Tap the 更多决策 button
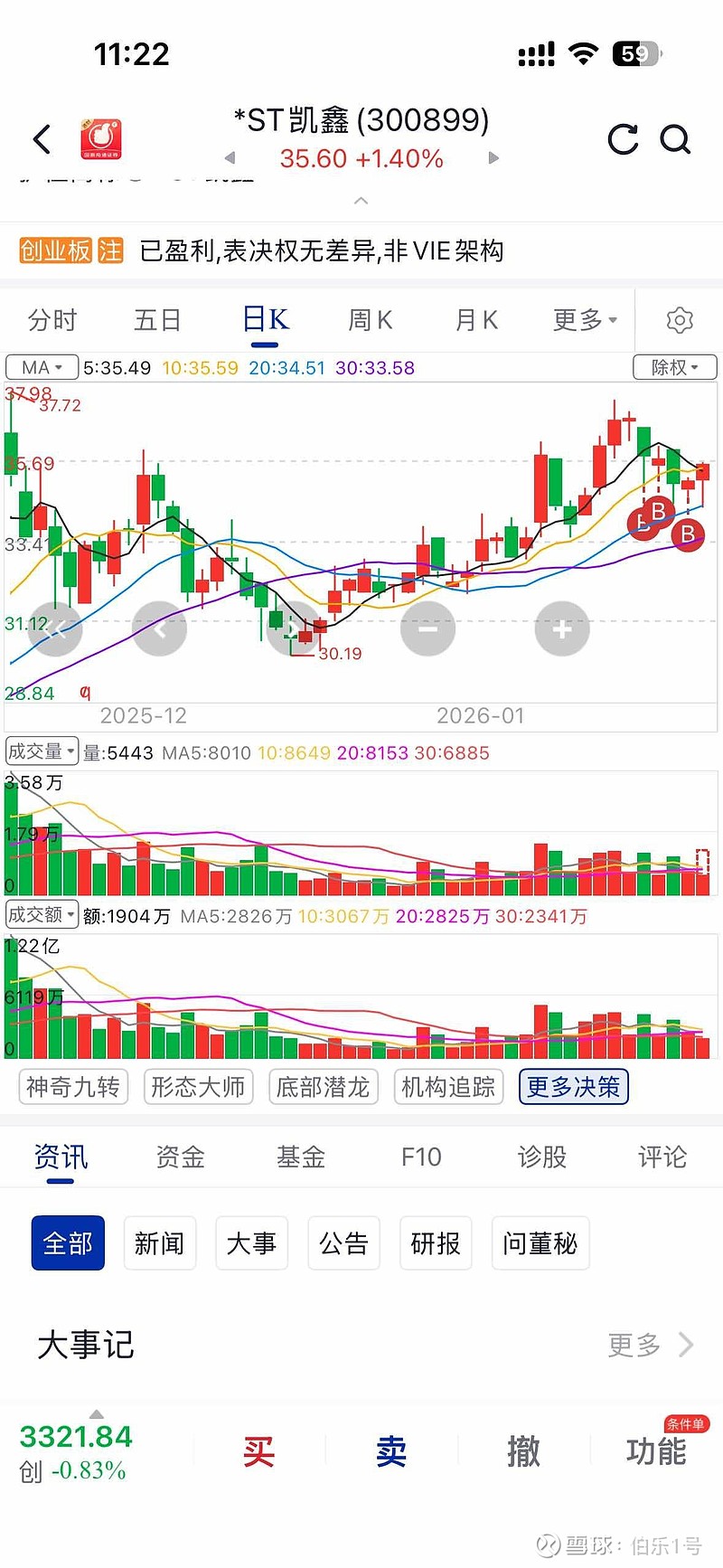 pos(574,1087)
